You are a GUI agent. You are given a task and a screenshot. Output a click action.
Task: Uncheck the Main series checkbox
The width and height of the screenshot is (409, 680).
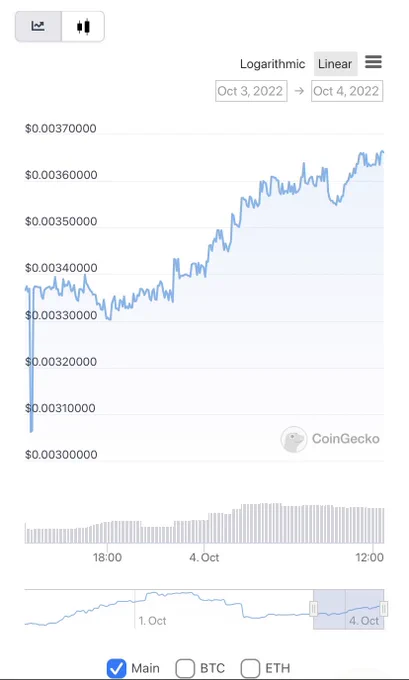(116, 668)
